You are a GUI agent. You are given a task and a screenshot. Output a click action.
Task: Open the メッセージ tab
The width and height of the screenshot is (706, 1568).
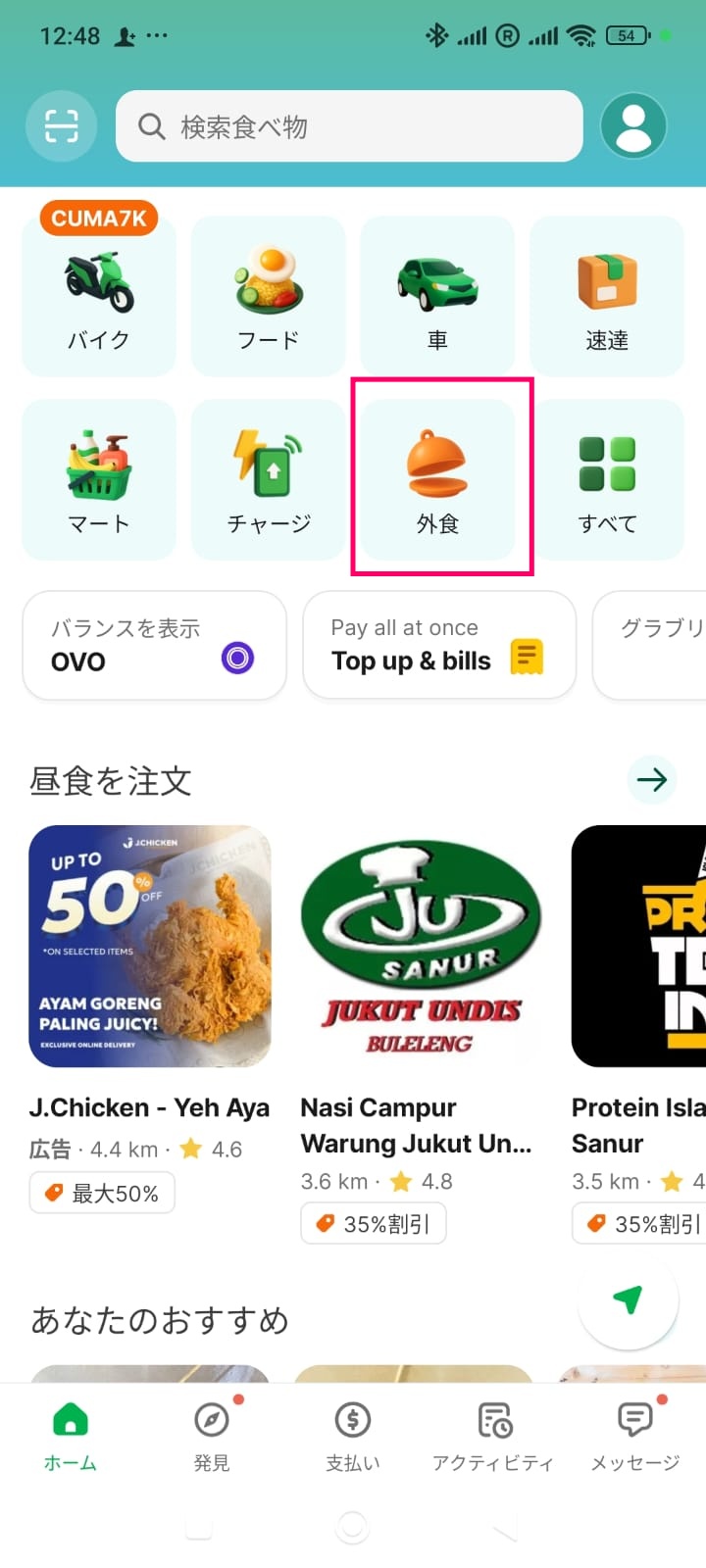[635, 1435]
